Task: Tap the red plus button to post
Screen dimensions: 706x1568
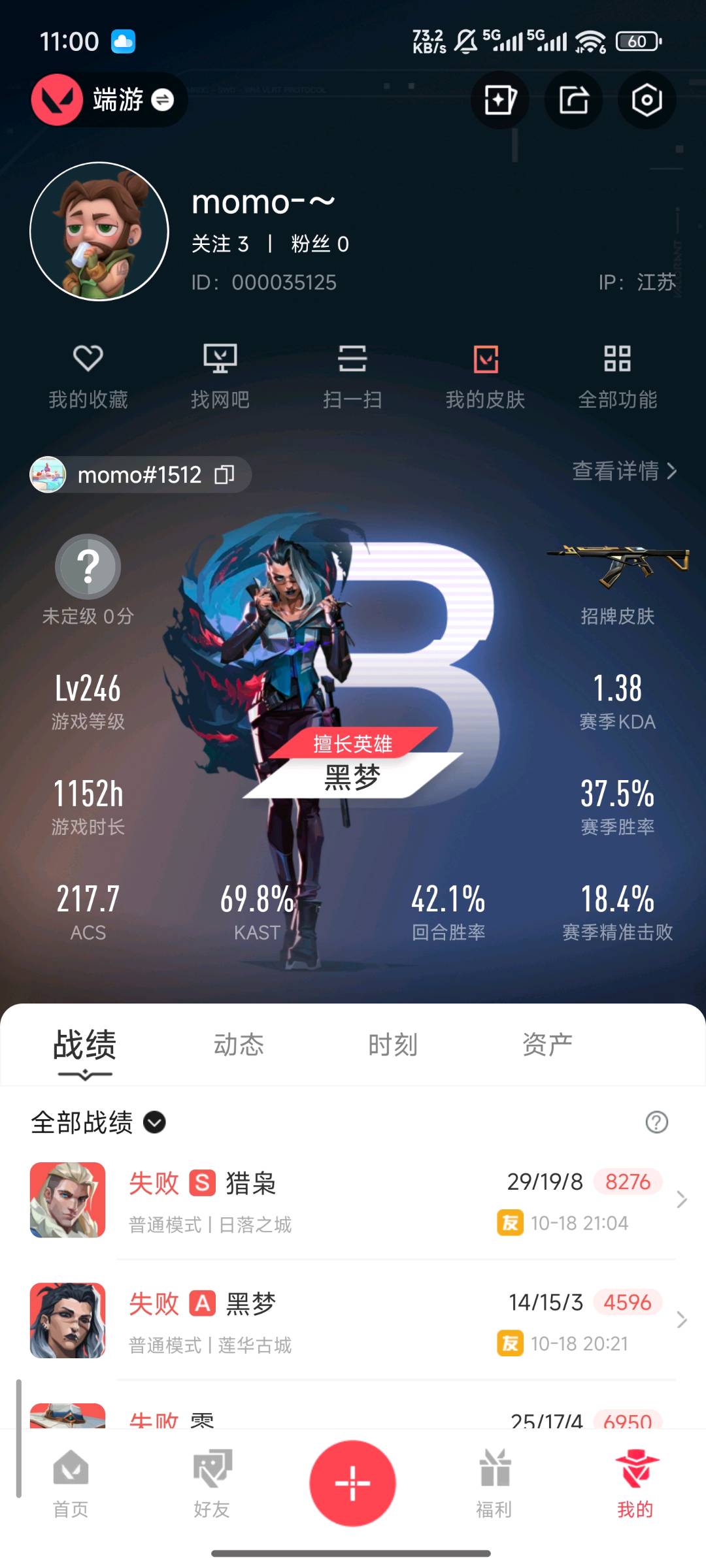Action: tap(352, 1482)
